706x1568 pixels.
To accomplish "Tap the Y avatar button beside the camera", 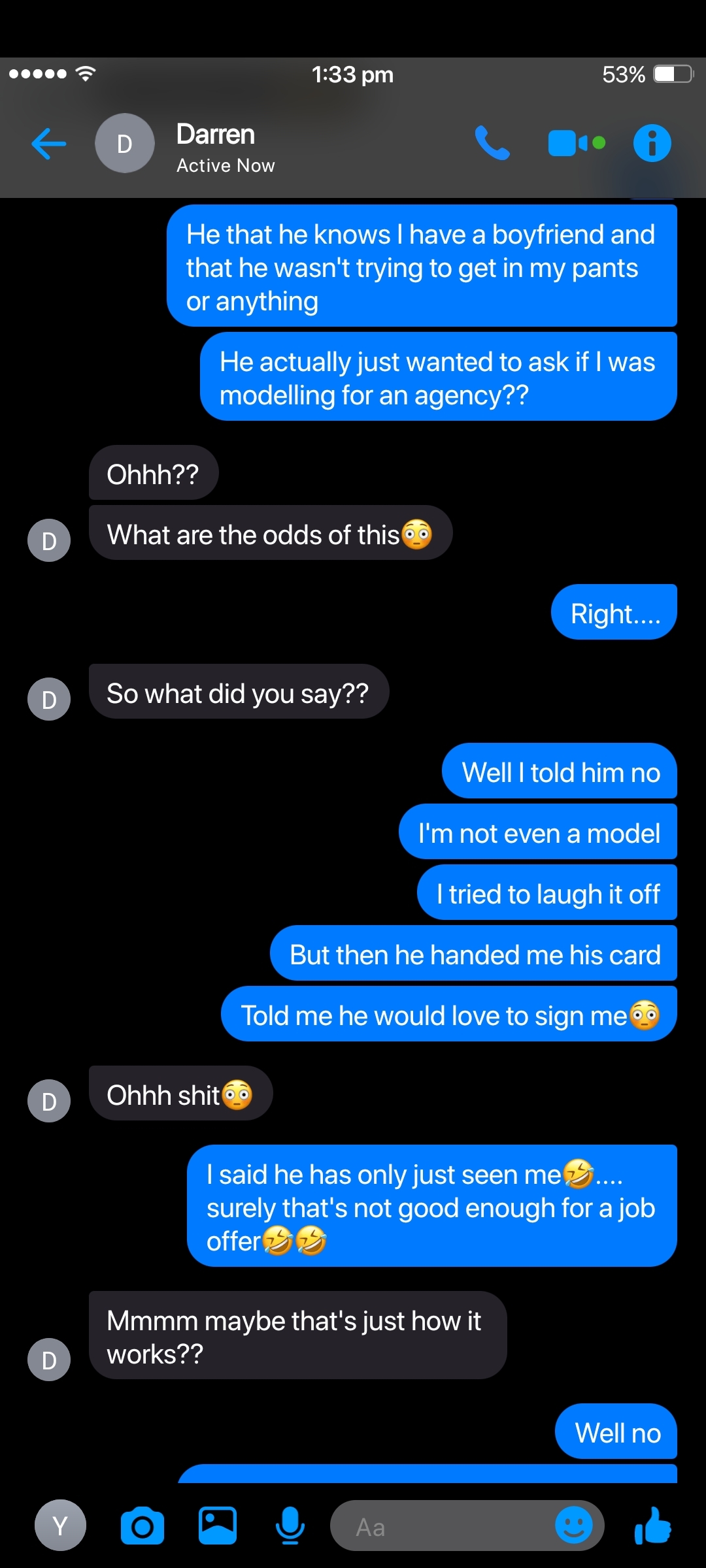I will coord(60,1526).
